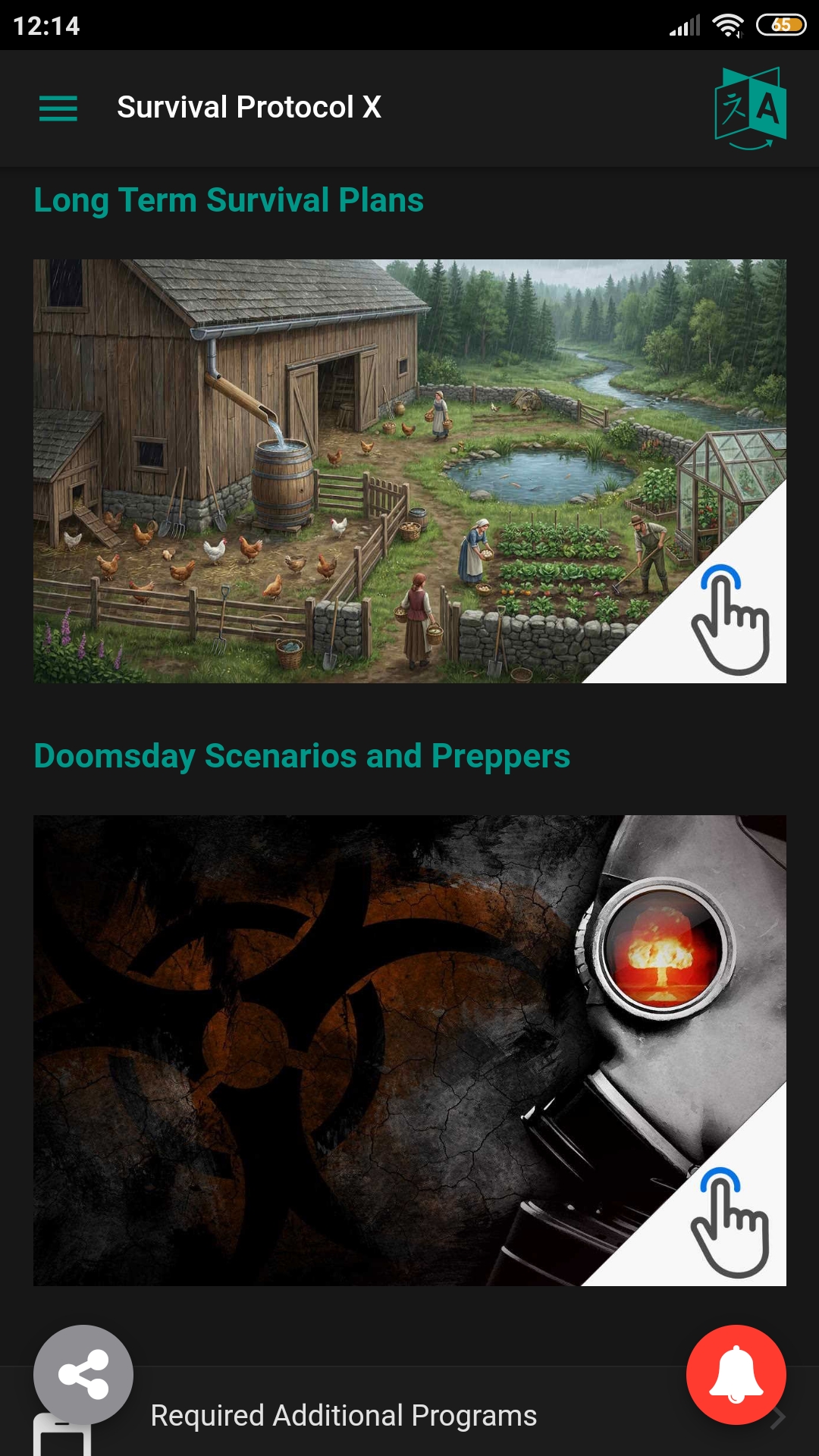Image resolution: width=819 pixels, height=1456 pixels.
Task: Tap the grey share floating button
Action: 83,1374
